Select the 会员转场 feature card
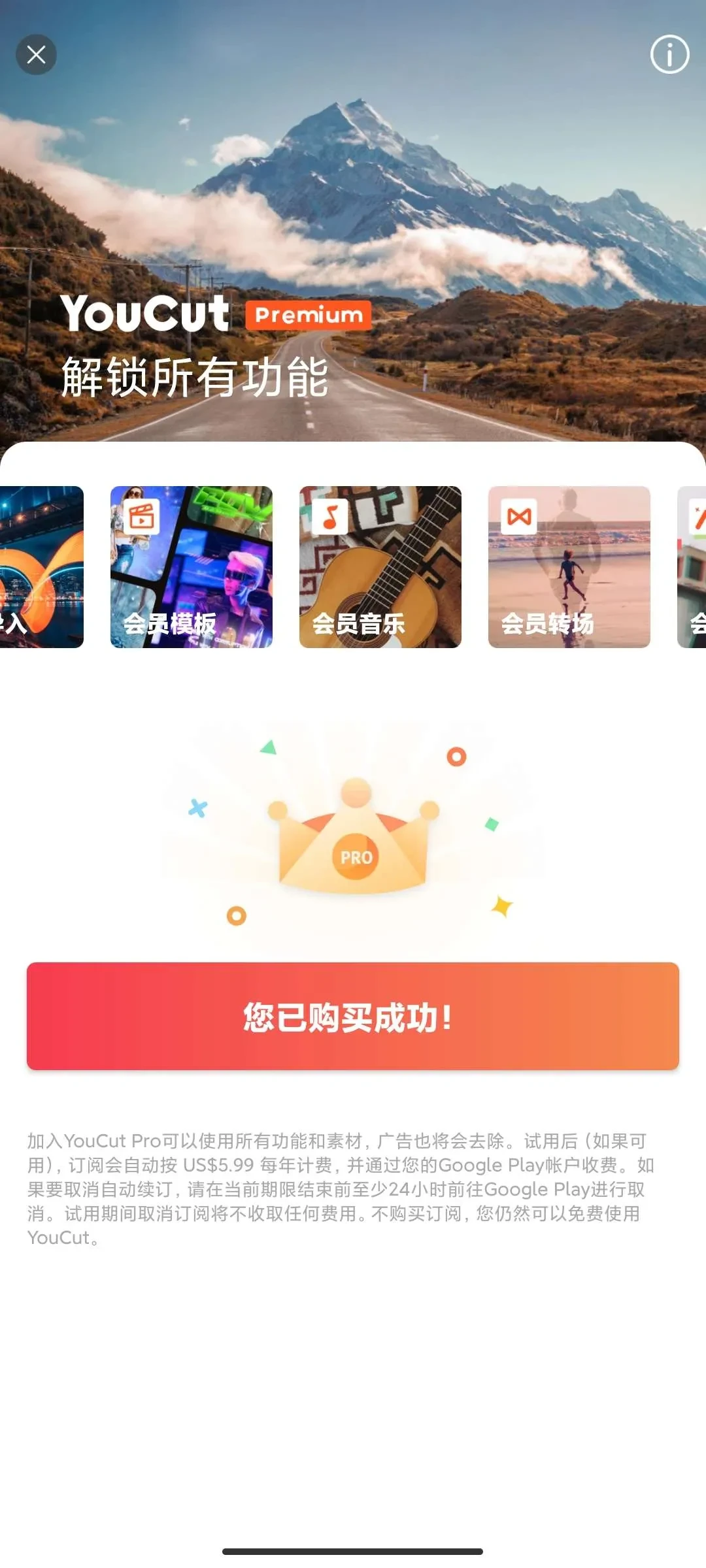Viewport: 706px width, 1568px height. pyautogui.click(x=569, y=566)
